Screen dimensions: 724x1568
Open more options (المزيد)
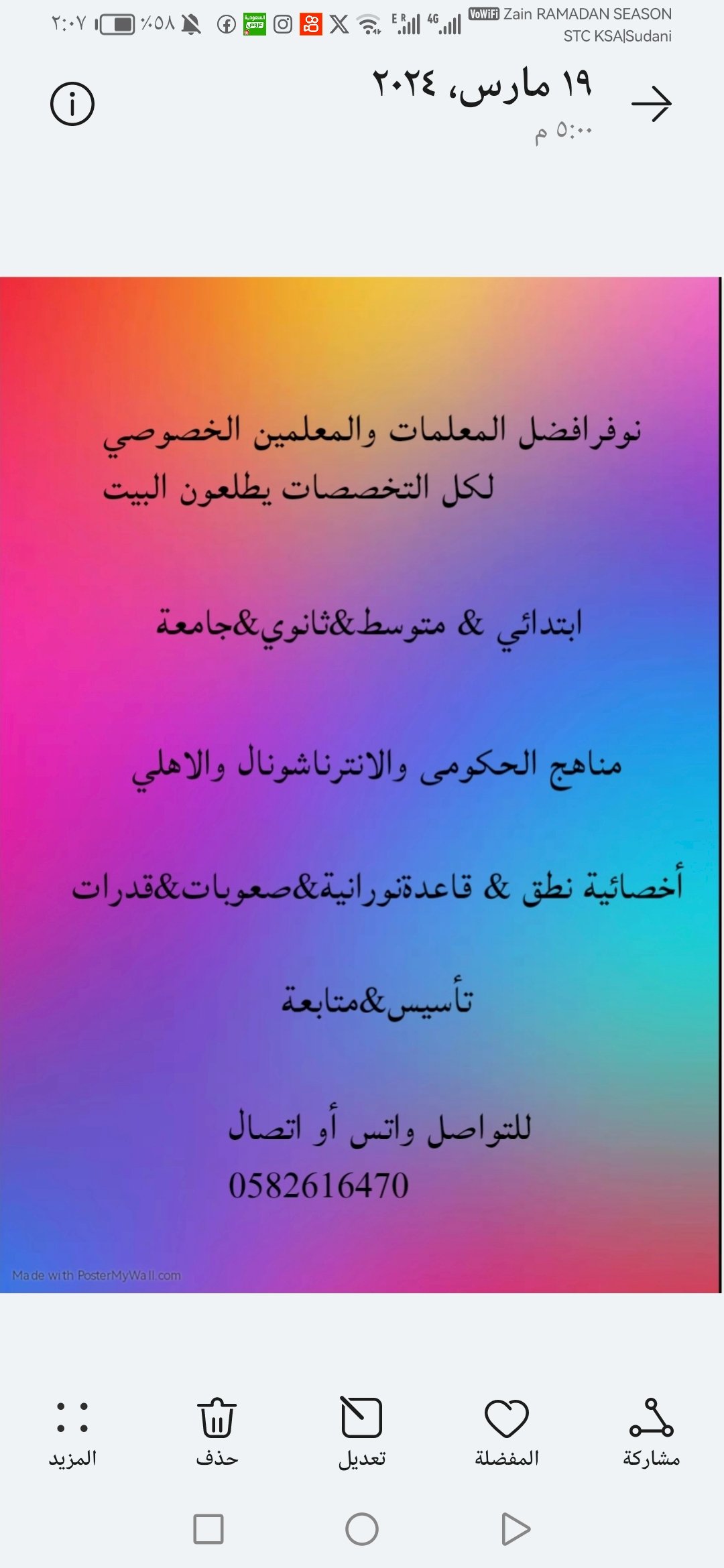pyautogui.click(x=72, y=1430)
